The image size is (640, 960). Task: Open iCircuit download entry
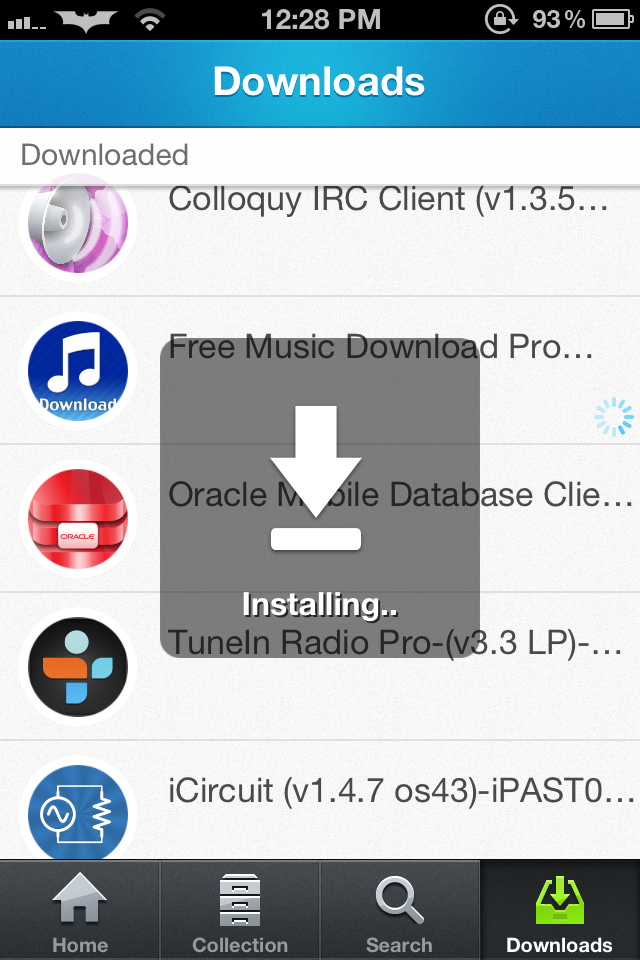click(x=400, y=790)
